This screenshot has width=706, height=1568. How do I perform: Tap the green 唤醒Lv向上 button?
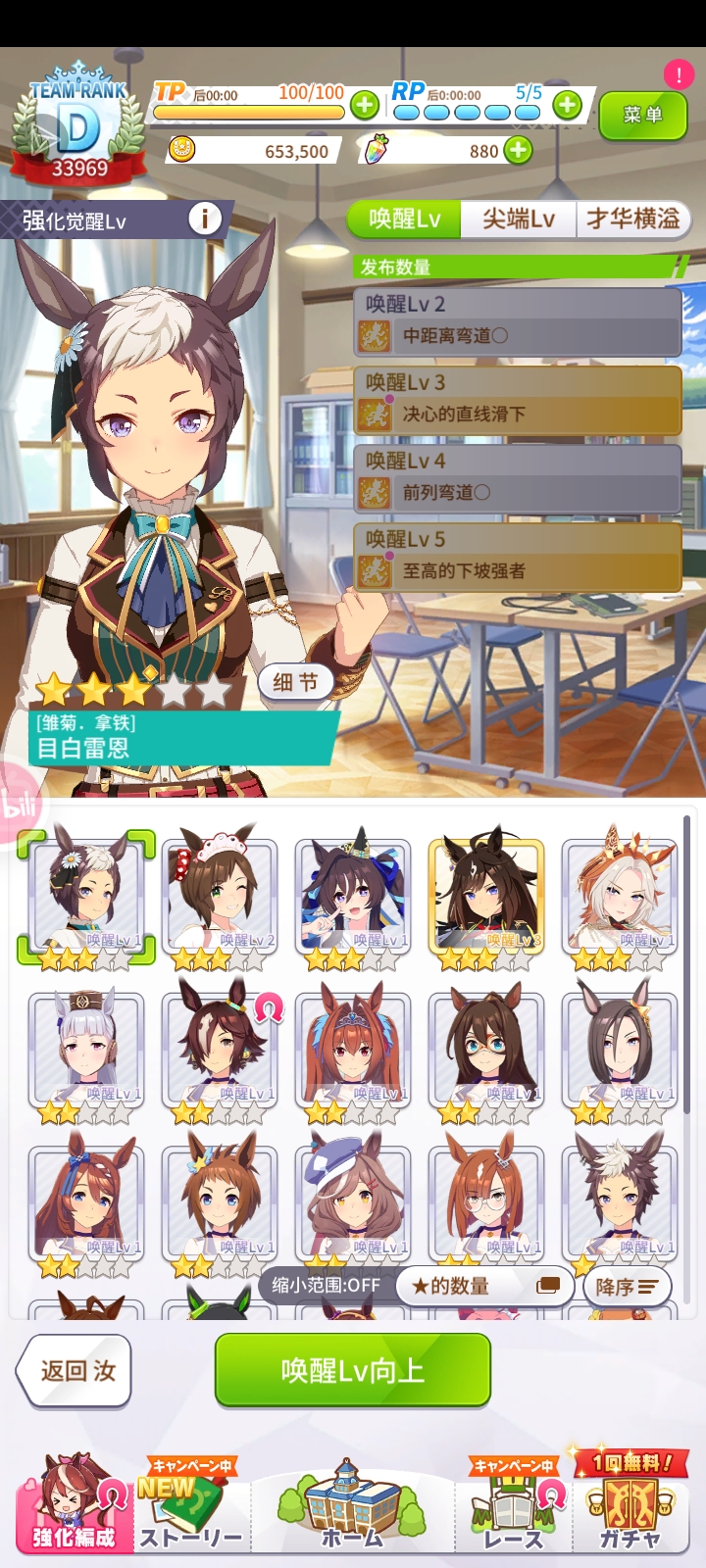353,1370
